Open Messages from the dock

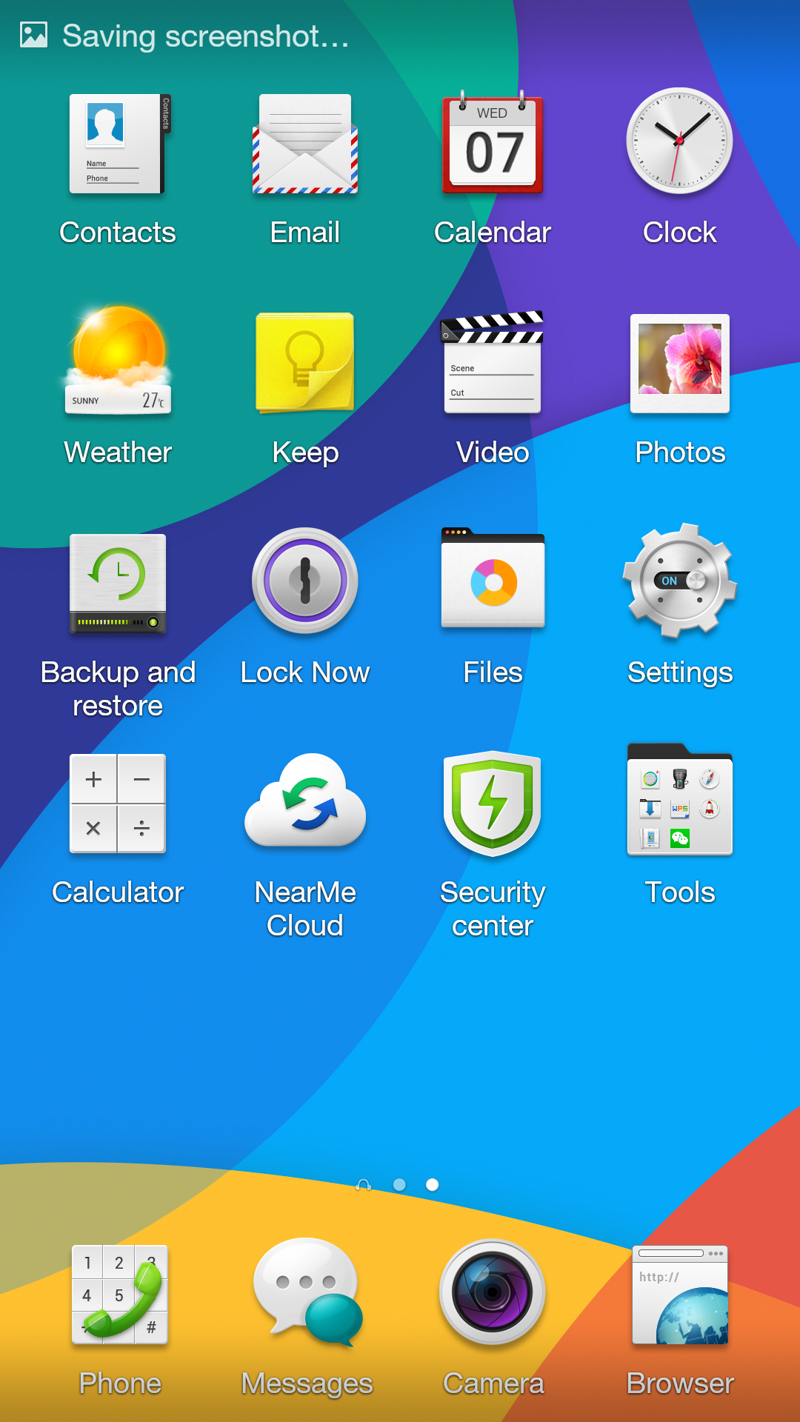tap(306, 1295)
